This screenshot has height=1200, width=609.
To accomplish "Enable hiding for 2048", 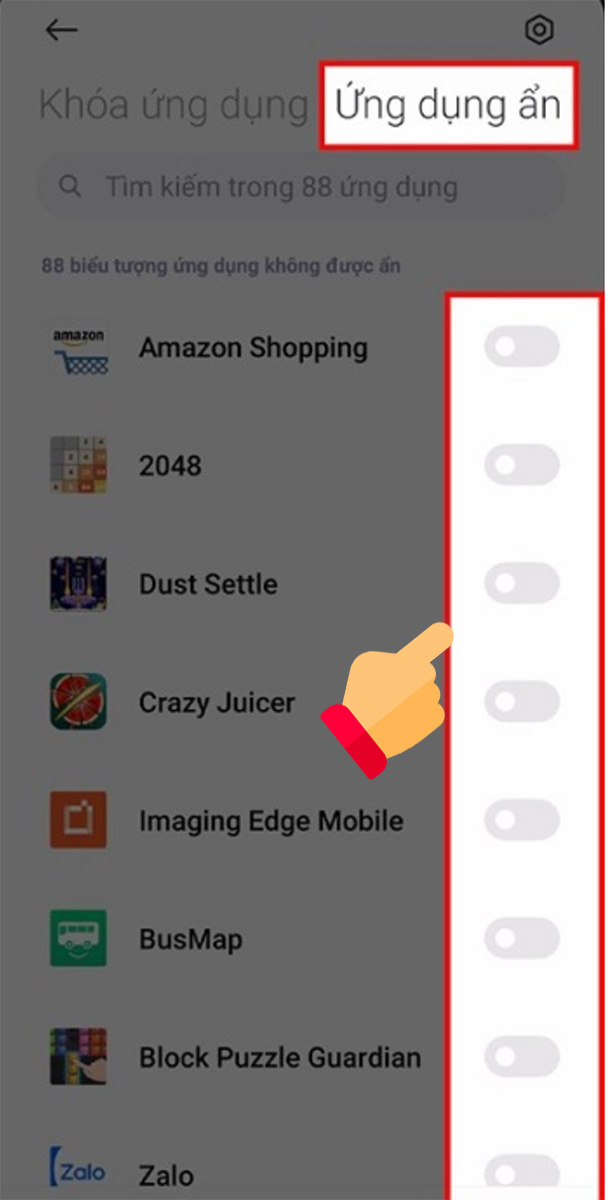I will (x=521, y=465).
